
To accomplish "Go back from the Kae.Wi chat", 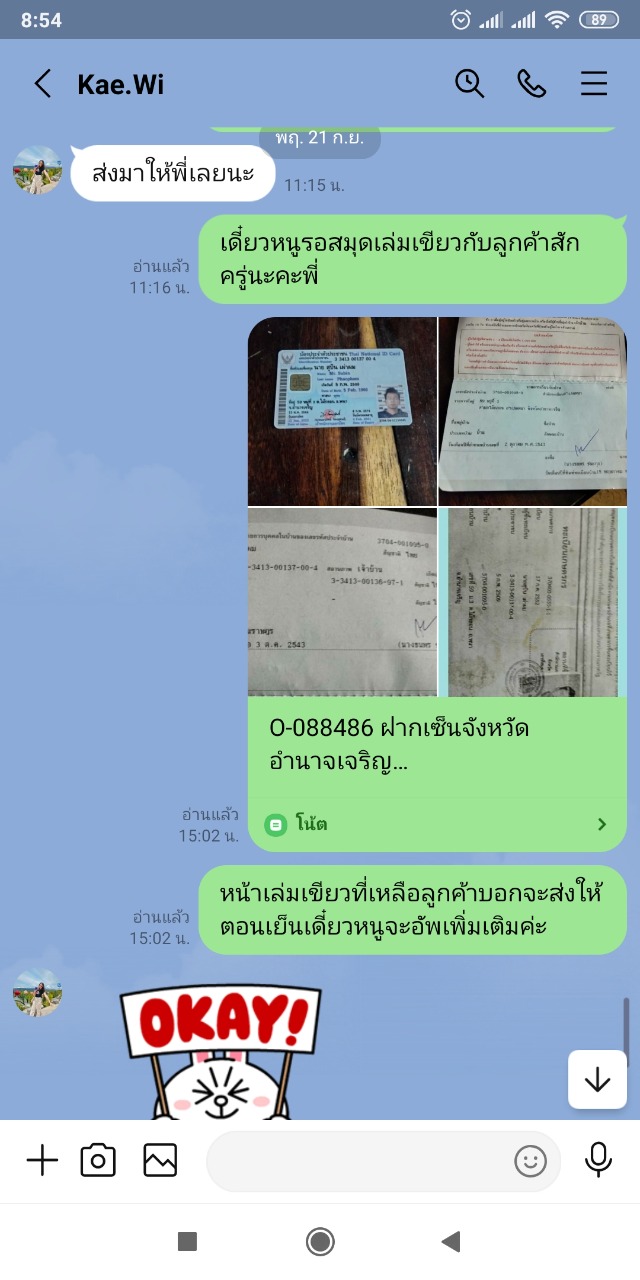I will point(42,84).
